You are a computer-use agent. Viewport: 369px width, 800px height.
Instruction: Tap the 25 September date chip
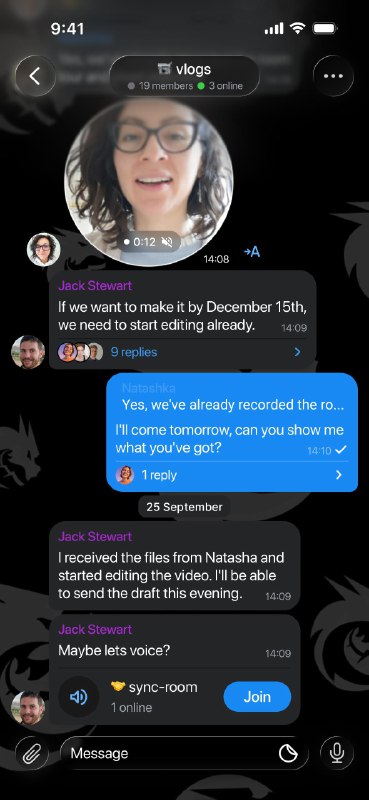pyautogui.click(x=184, y=507)
